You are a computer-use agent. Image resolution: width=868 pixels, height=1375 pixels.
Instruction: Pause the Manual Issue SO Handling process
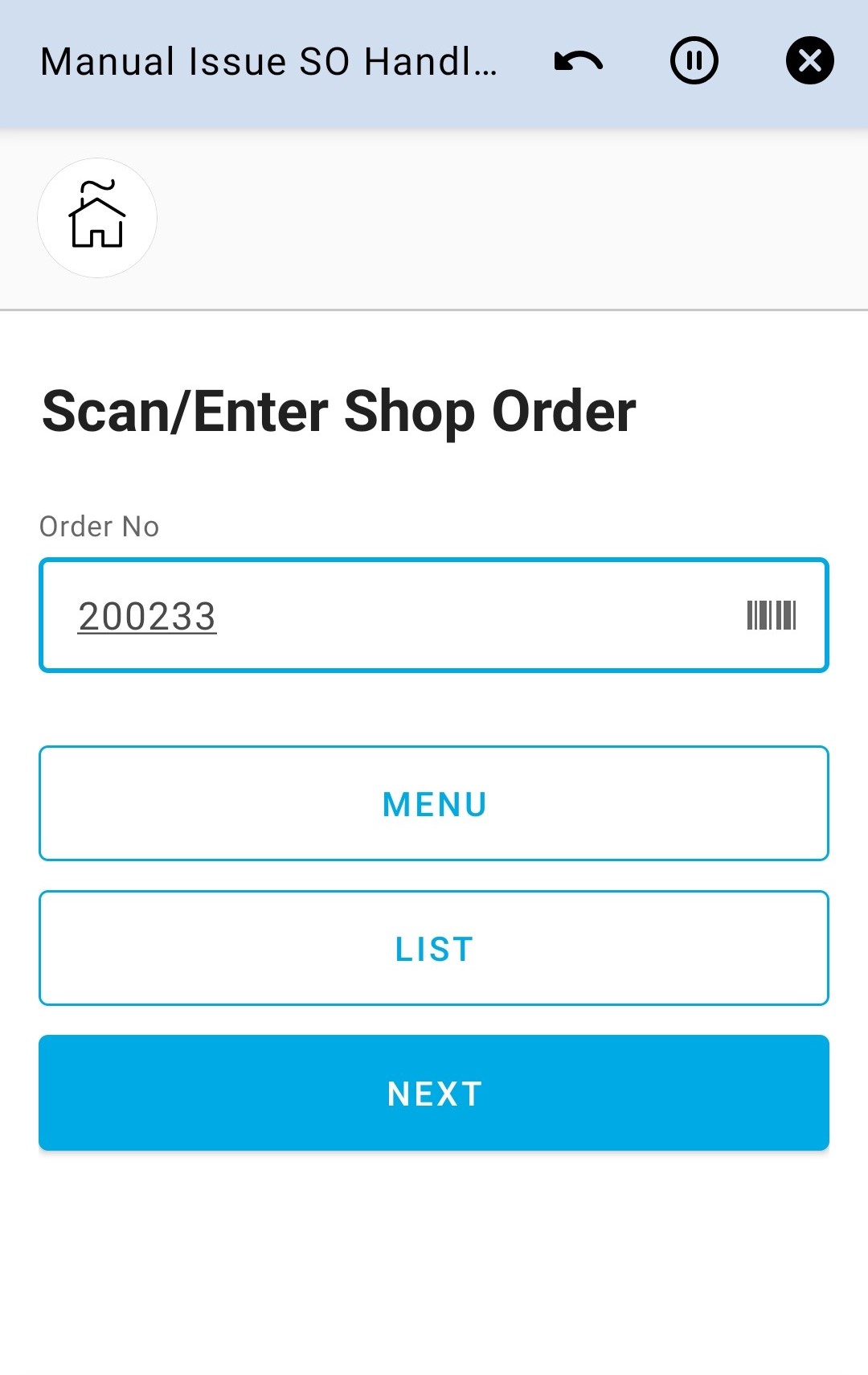click(694, 60)
